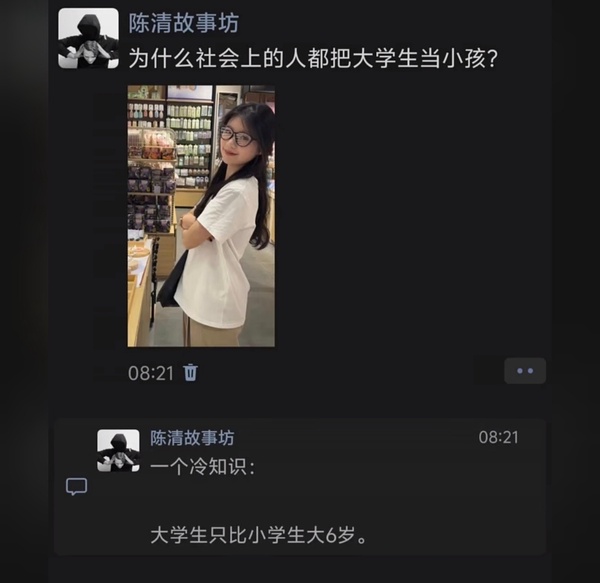Open the two-dot more options button
Image resolution: width=600 pixels, height=583 pixels.
[525, 371]
